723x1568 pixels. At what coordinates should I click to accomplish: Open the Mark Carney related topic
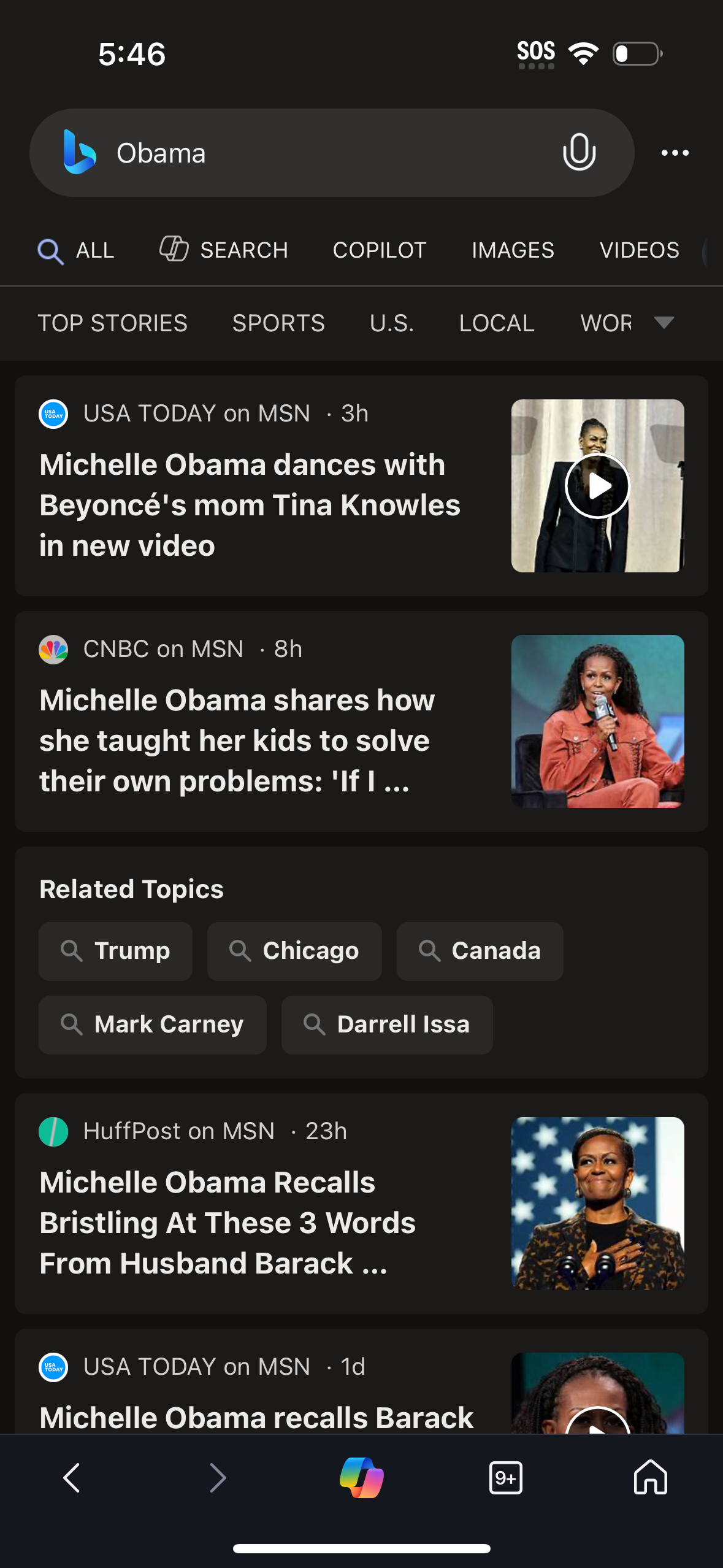(x=152, y=1024)
